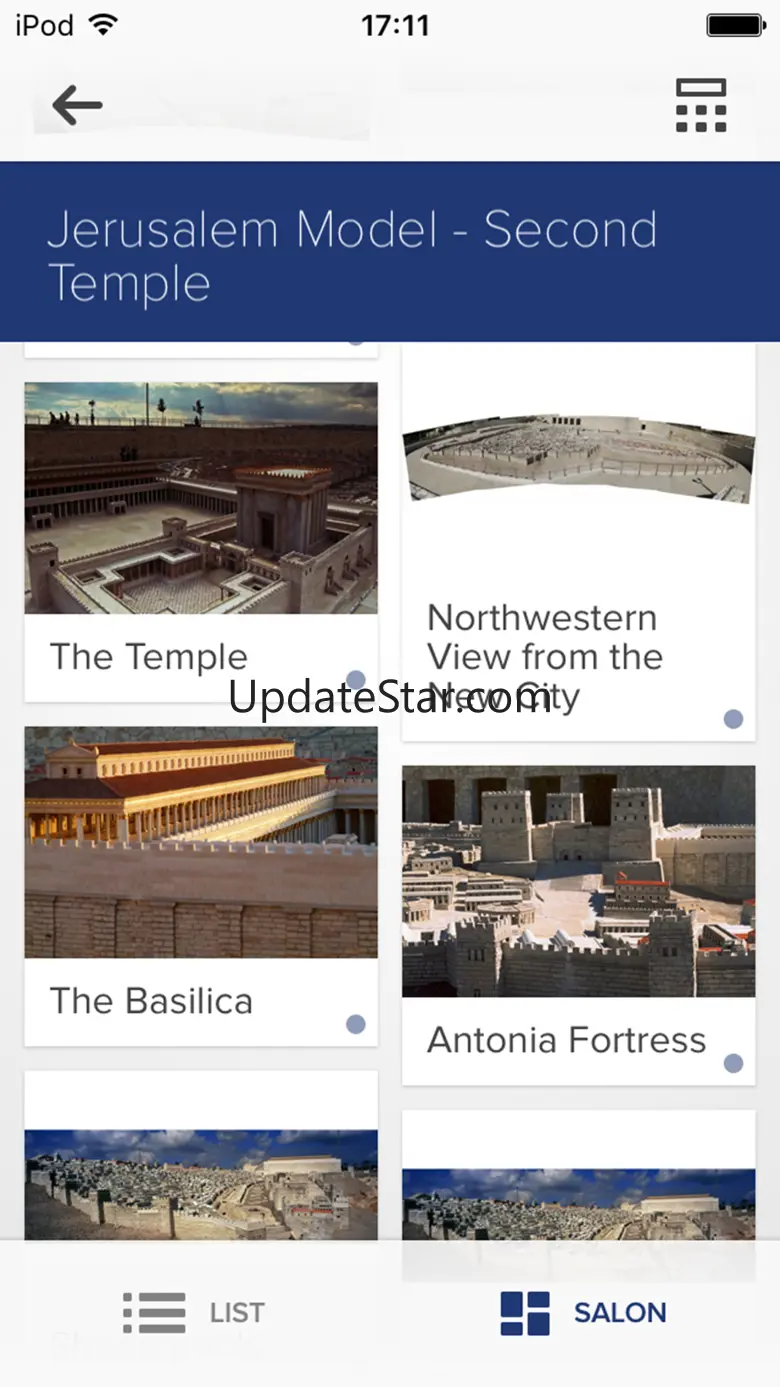Open The Temple card

click(x=201, y=542)
